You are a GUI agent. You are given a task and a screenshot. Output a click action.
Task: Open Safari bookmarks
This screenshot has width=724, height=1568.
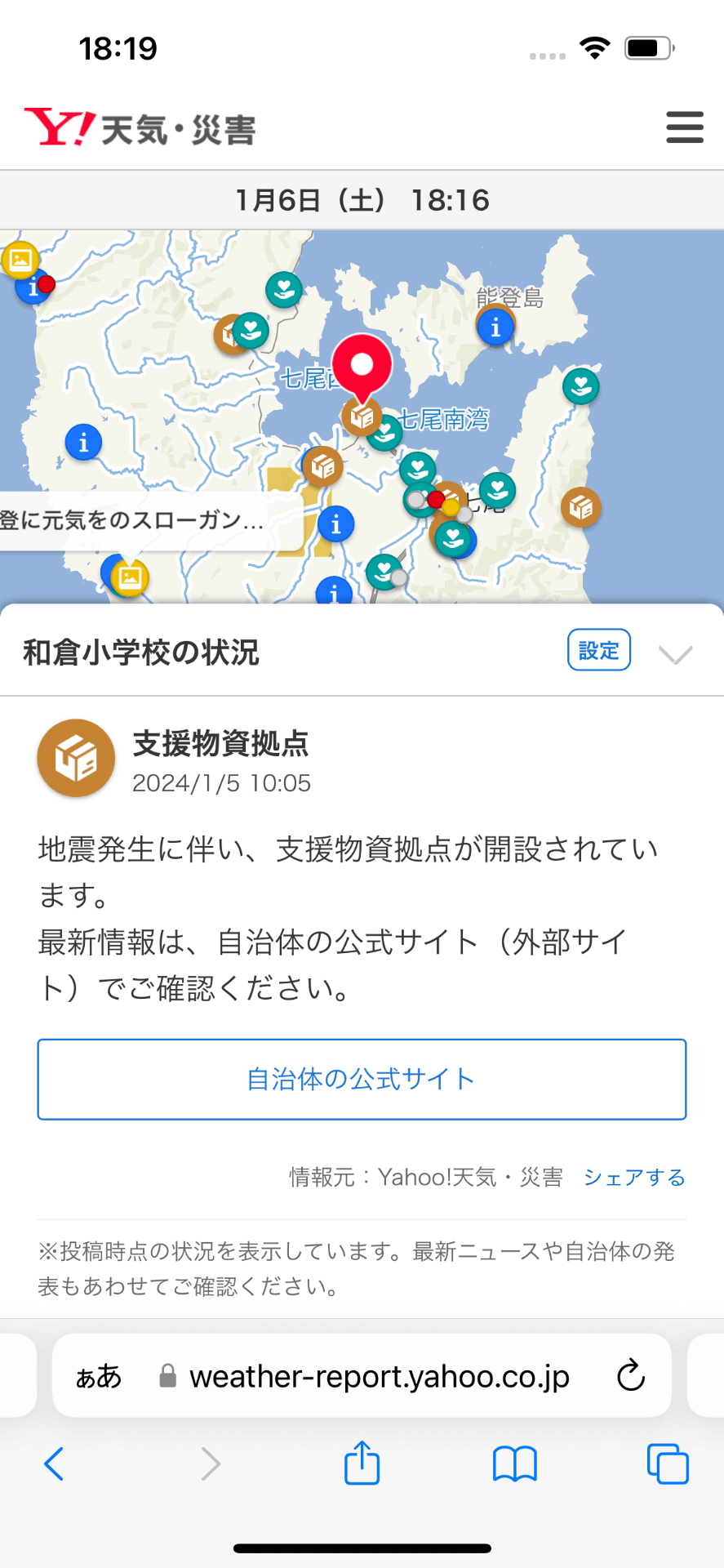515,1463
